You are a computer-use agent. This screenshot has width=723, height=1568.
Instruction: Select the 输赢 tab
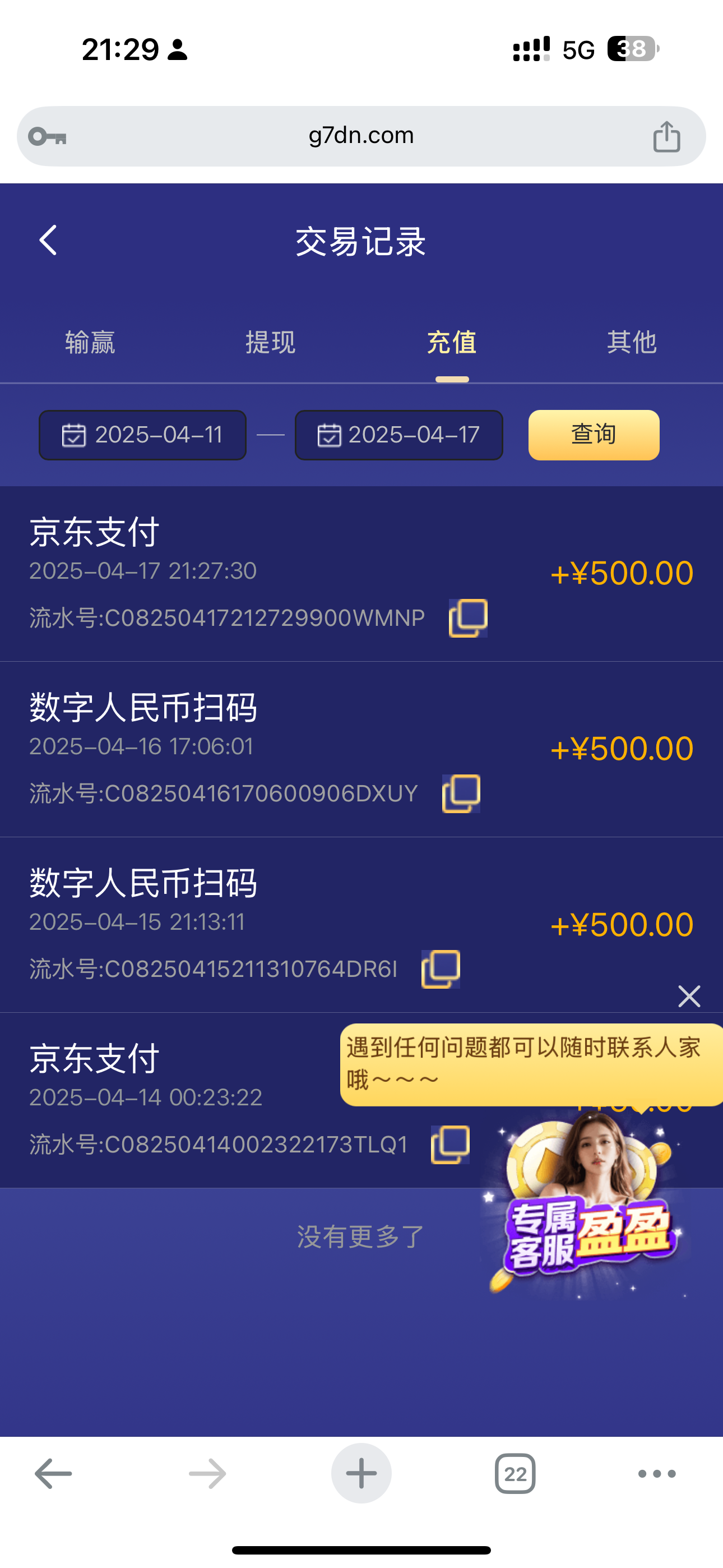click(90, 343)
